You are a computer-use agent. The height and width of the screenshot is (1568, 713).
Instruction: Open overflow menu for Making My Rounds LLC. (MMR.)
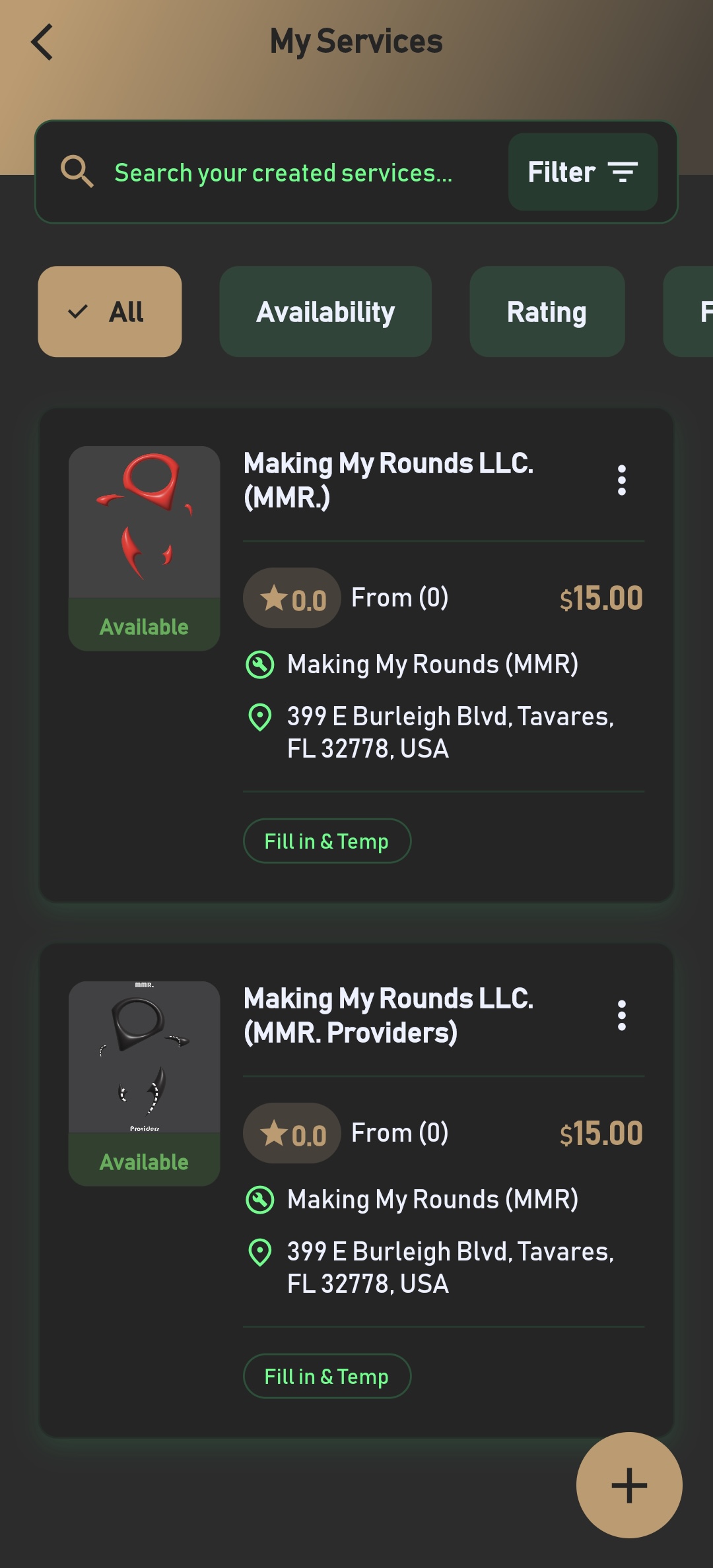[x=621, y=480]
